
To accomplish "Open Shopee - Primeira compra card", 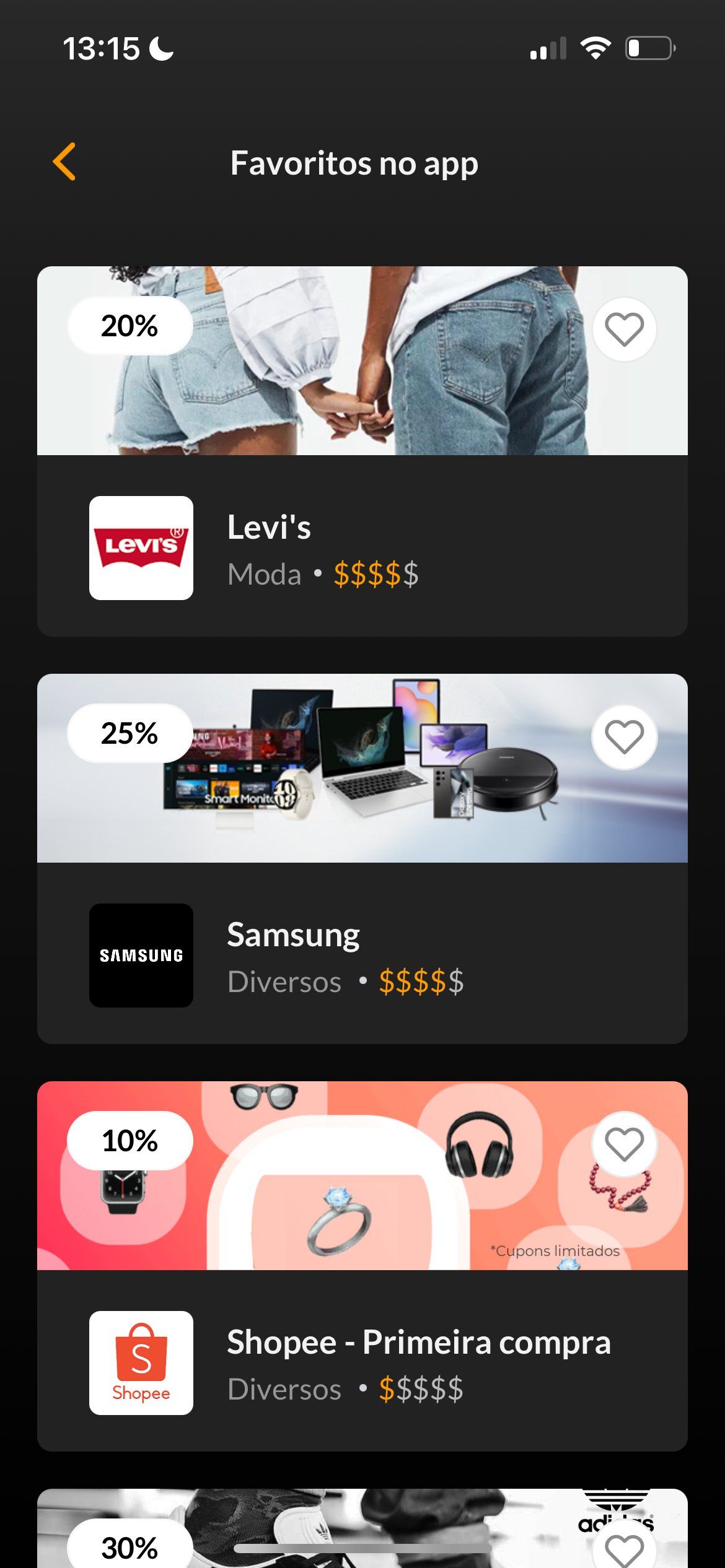I will point(362,1361).
